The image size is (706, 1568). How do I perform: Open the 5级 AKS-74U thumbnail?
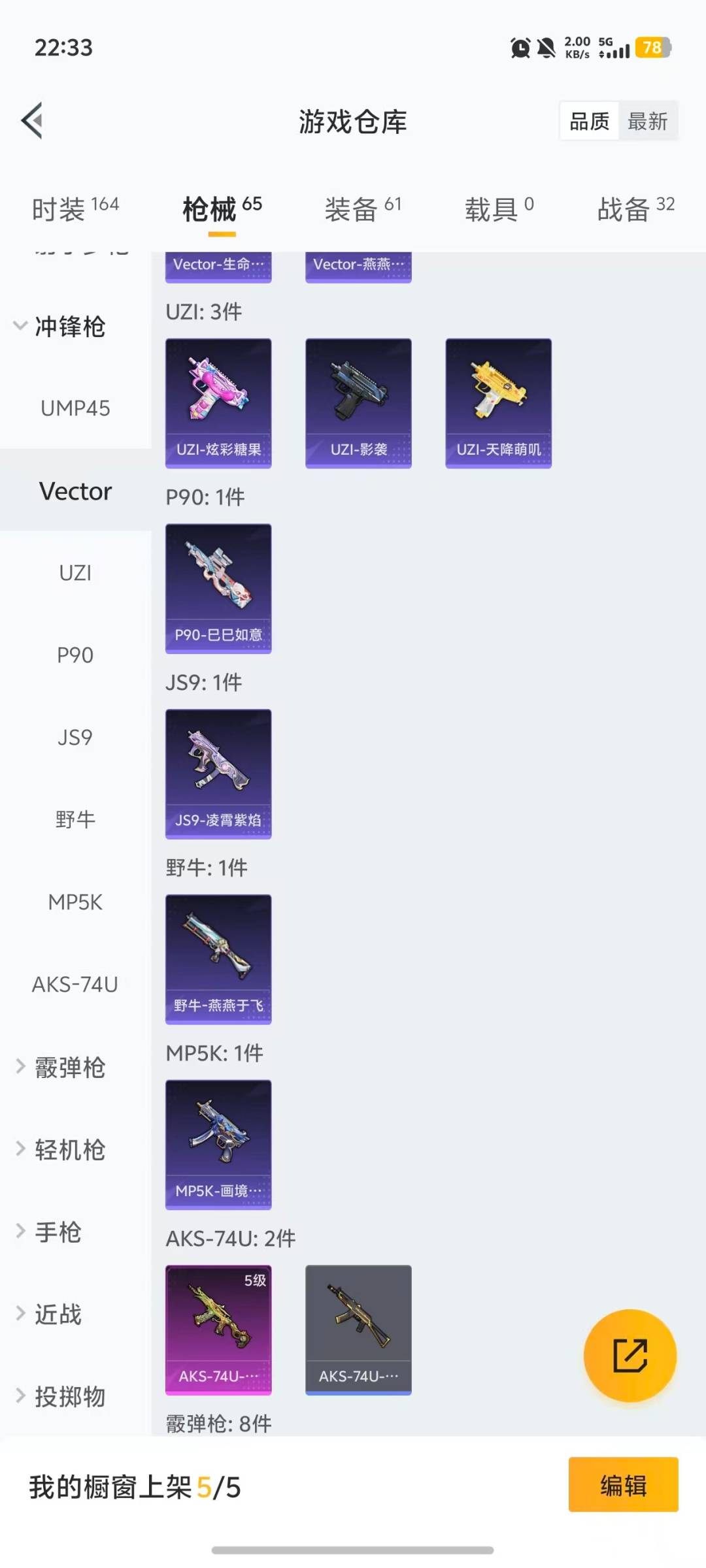(x=218, y=1330)
